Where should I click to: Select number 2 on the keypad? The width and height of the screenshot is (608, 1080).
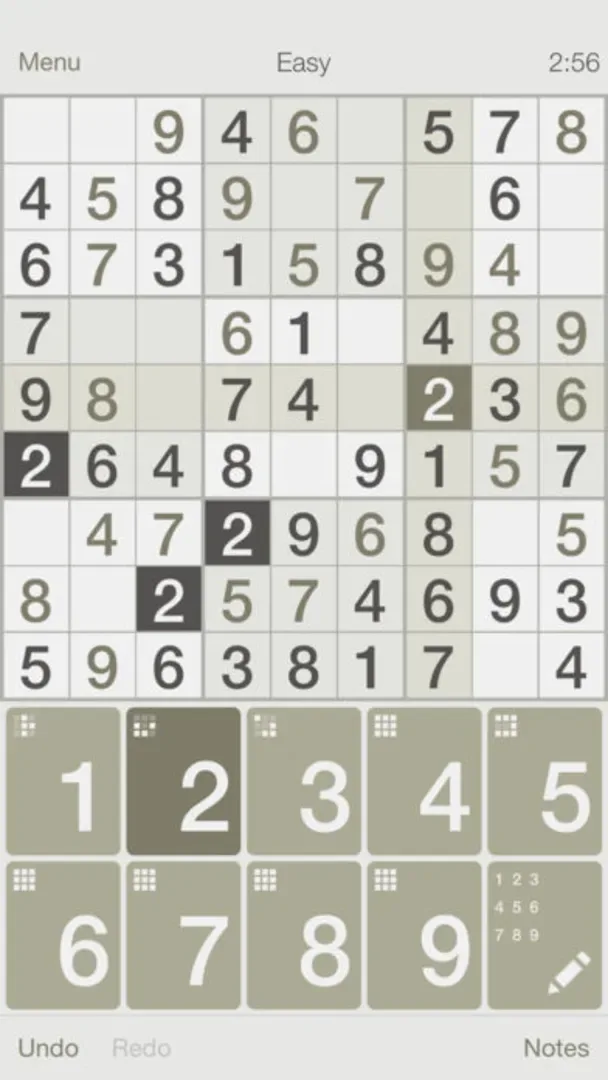pyautogui.click(x=184, y=782)
